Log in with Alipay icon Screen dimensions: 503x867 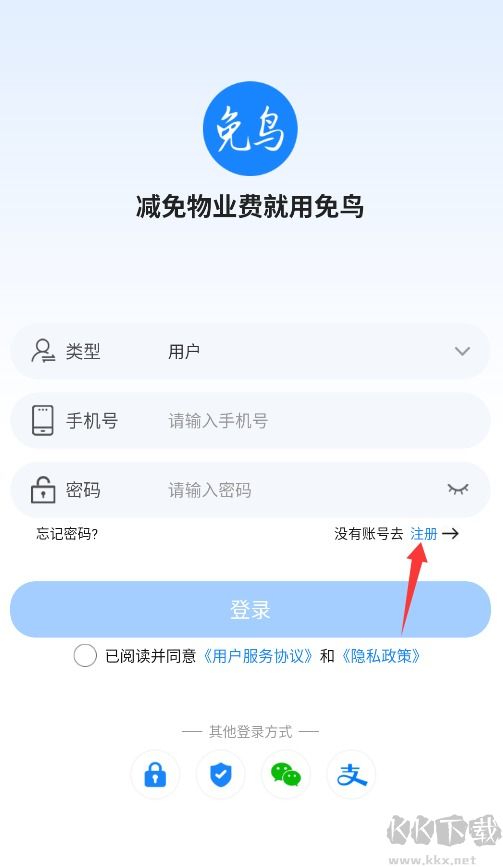351,774
